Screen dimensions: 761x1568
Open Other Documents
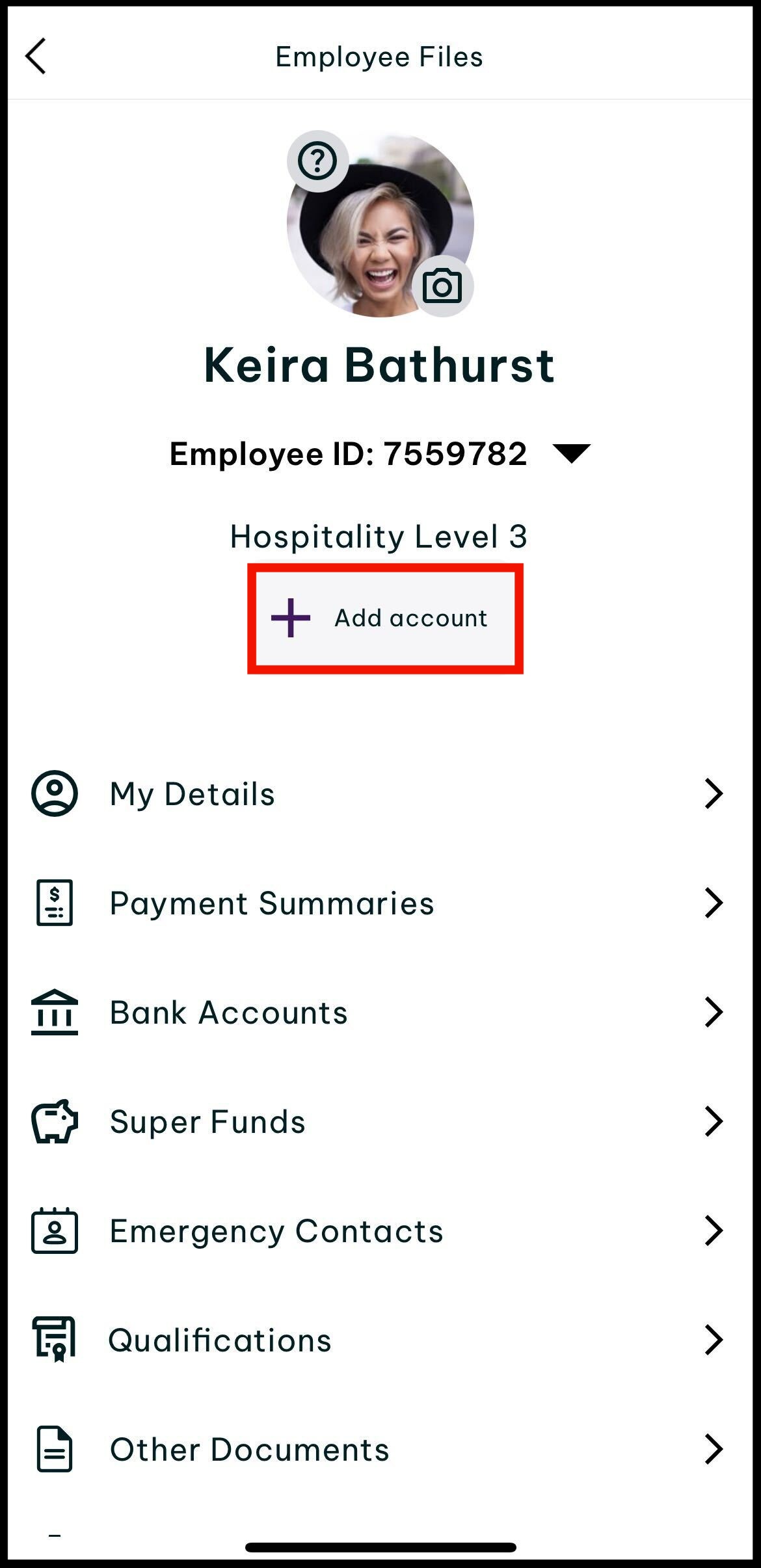pos(380,1449)
